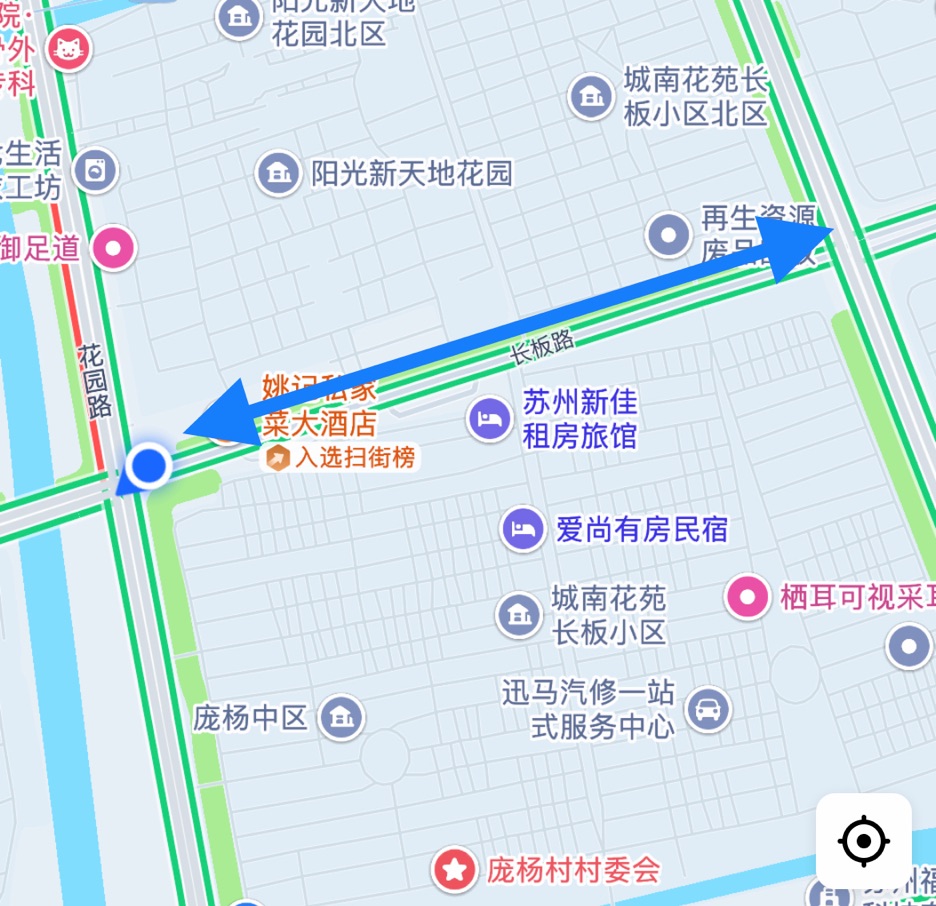Recenter map on my current location
The image size is (936, 906).
pos(863,841)
